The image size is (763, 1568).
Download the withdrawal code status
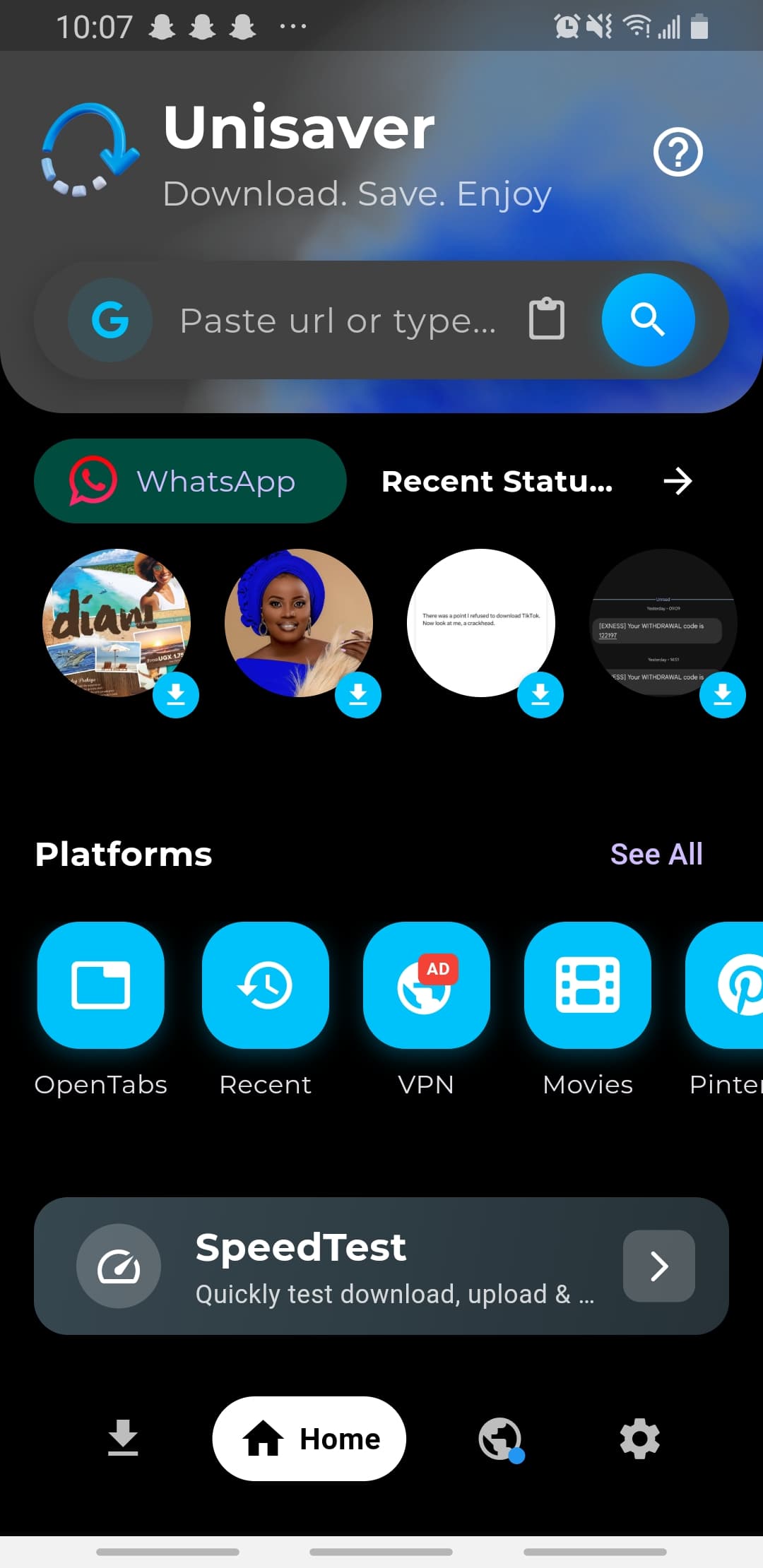coord(722,695)
